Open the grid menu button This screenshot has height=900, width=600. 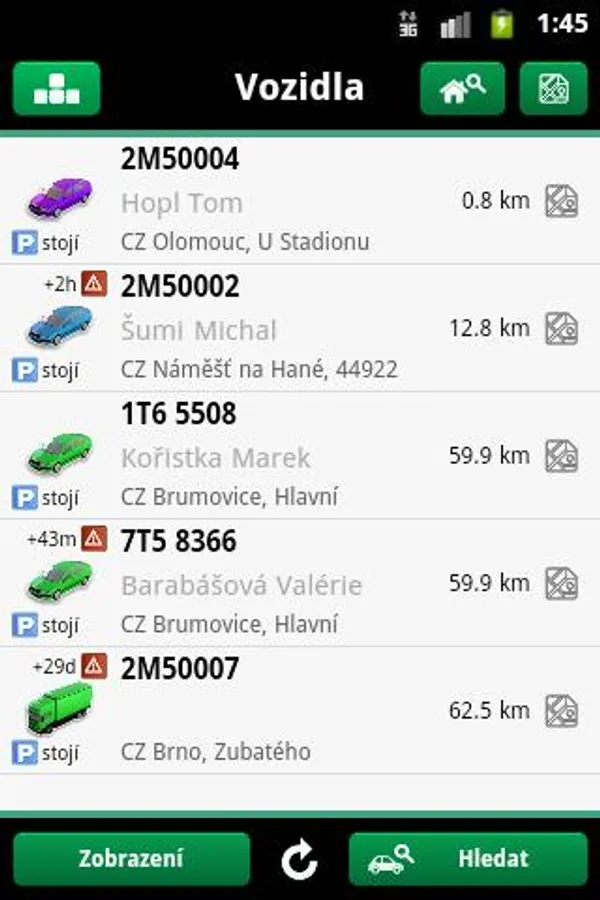point(57,88)
